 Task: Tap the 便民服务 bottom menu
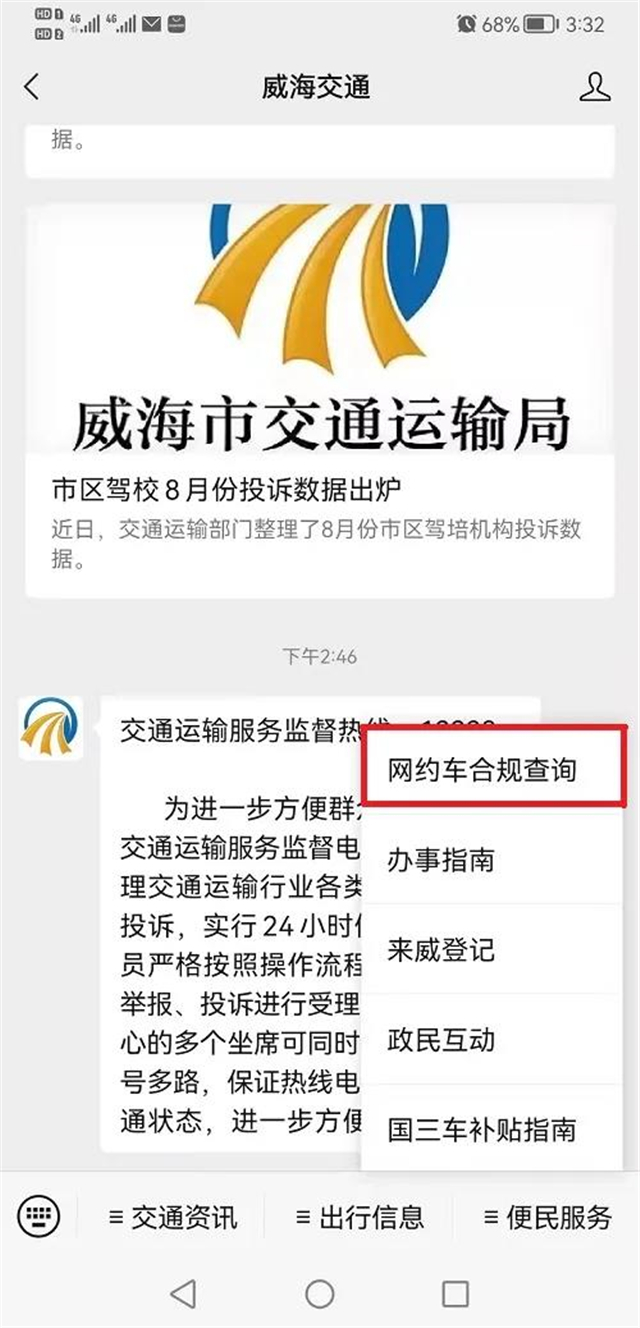point(546,1217)
